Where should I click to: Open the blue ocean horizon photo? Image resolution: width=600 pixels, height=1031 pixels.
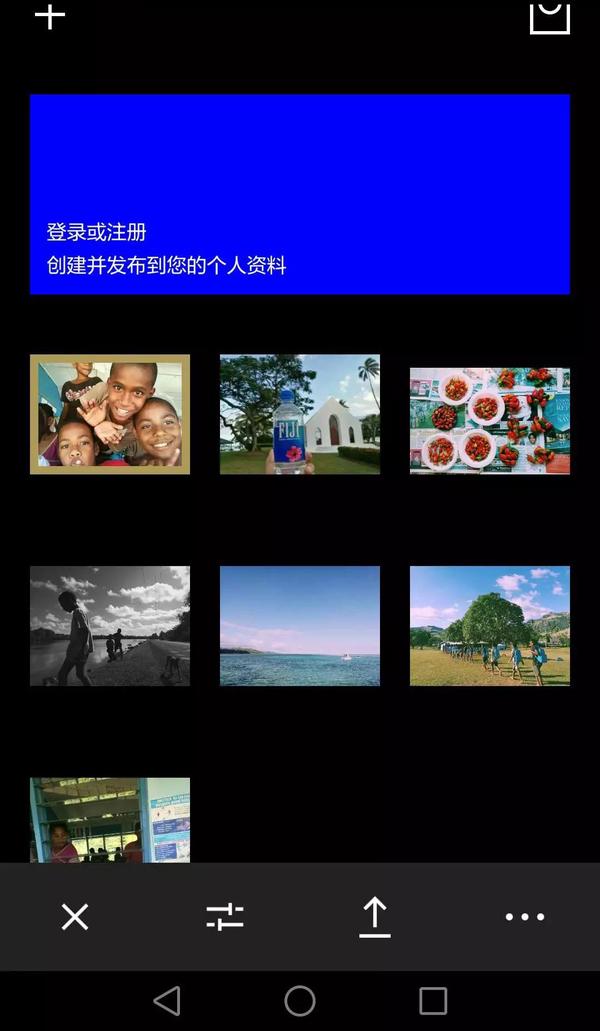pos(300,626)
